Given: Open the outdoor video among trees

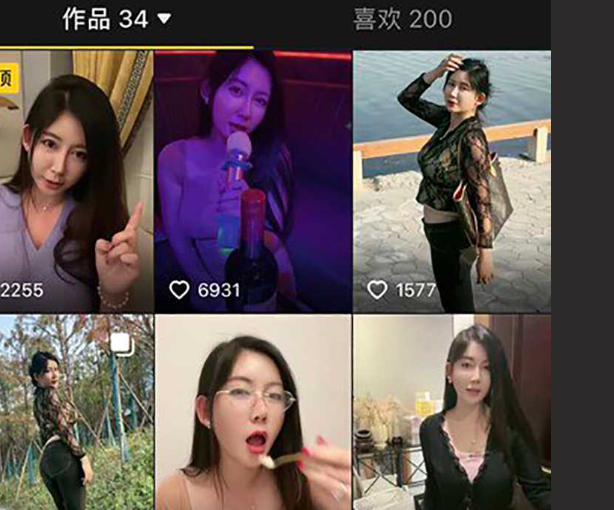Looking at the screenshot, I should [75, 412].
